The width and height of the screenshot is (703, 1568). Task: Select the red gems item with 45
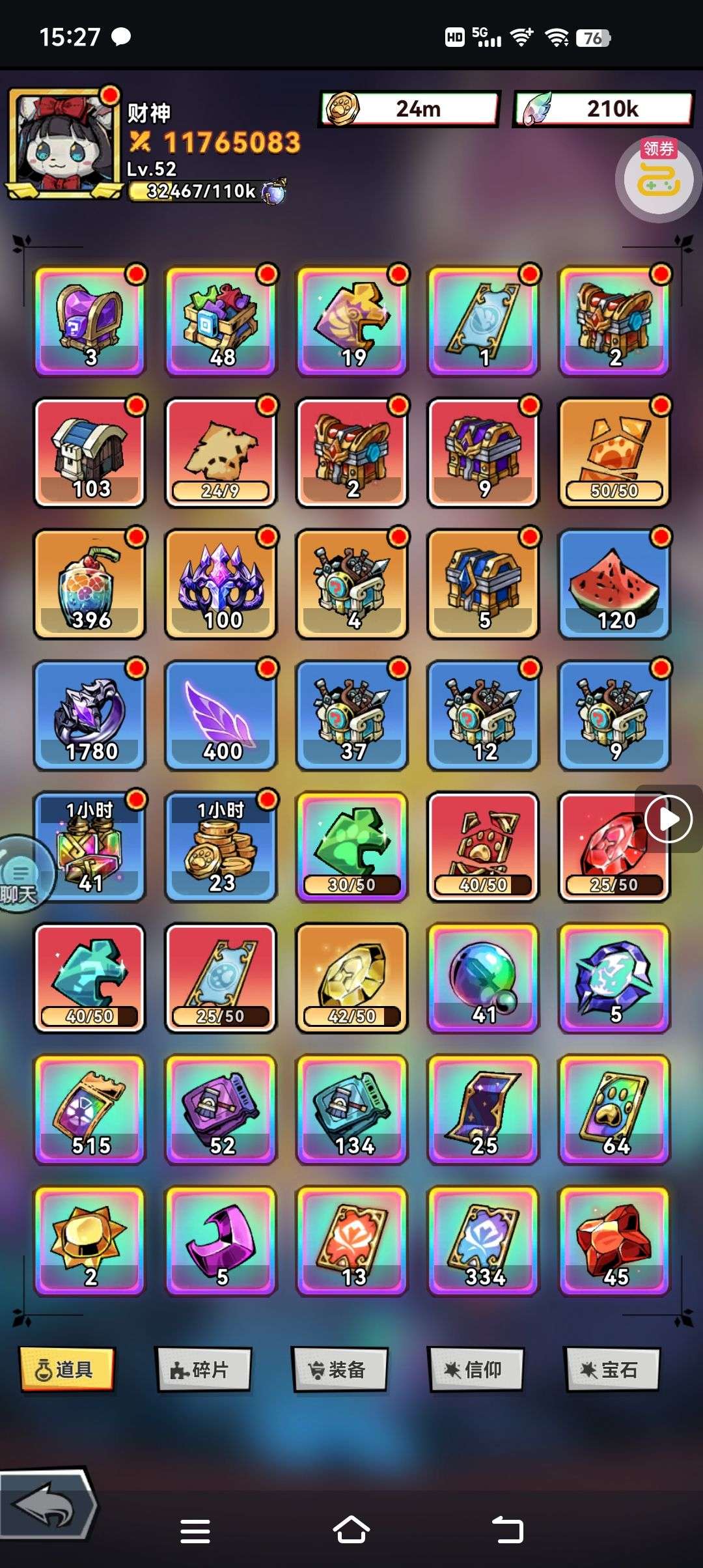[x=614, y=1240]
